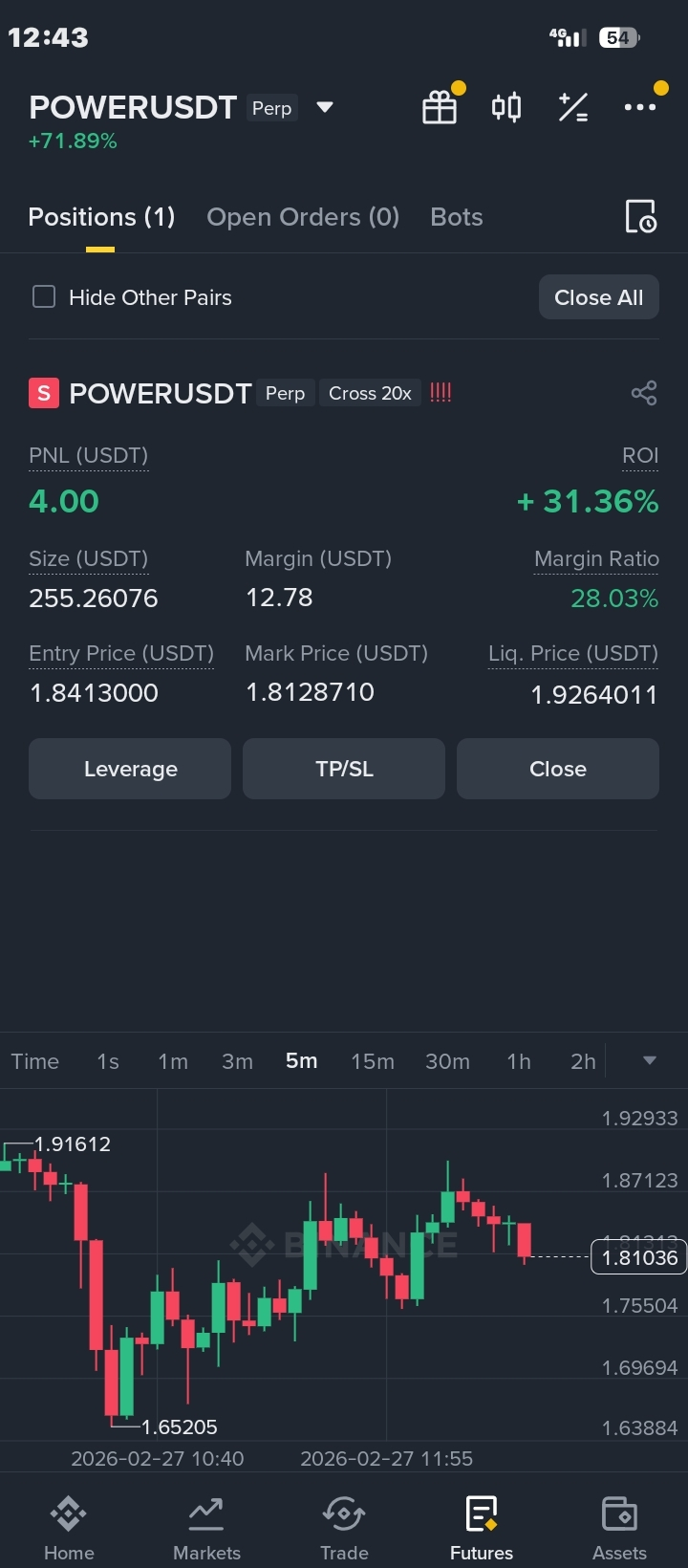Switch to the Open Orders tab
The height and width of the screenshot is (1568, 688).
[x=303, y=217]
